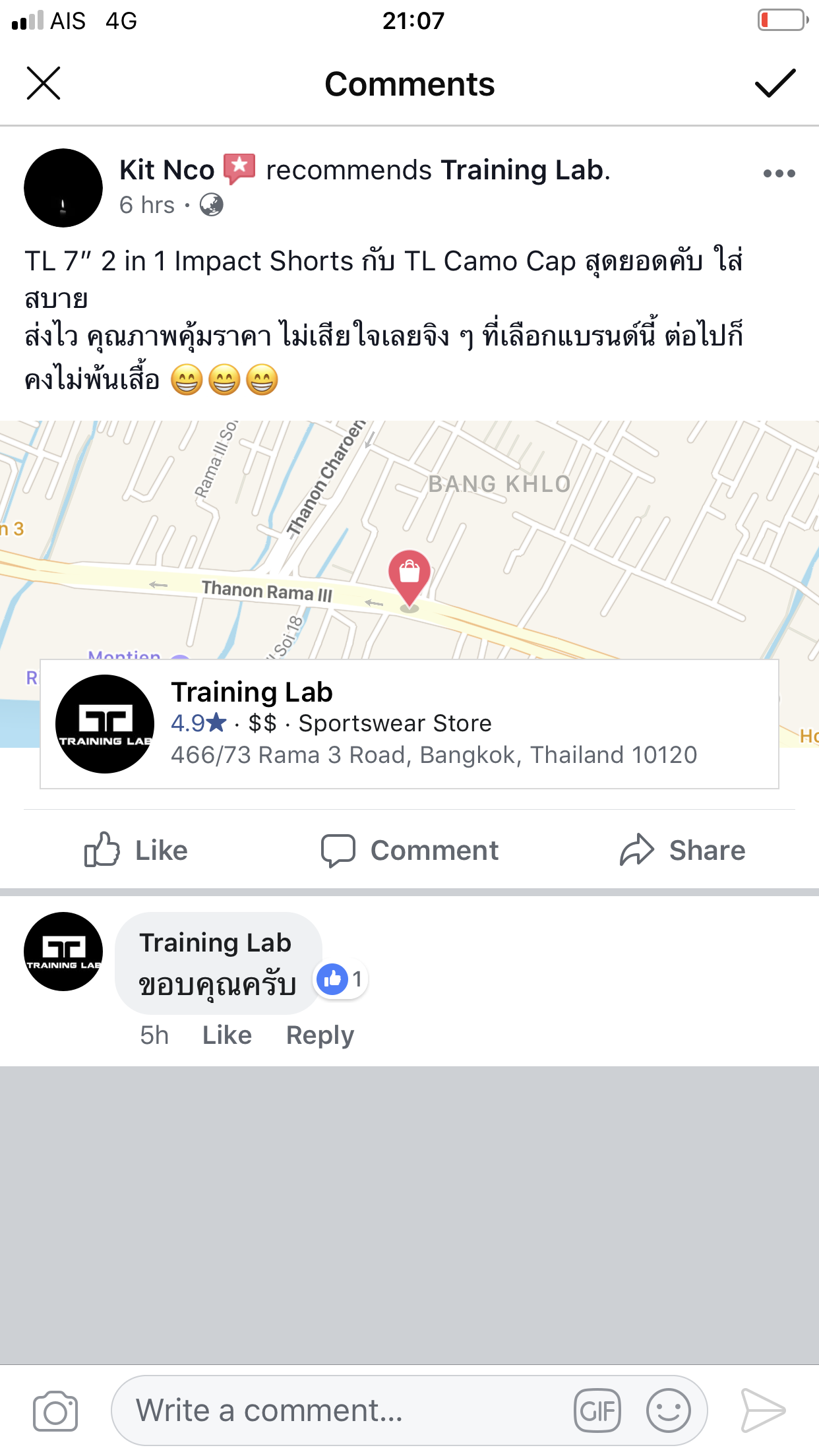Open the GIF picker

[x=597, y=1410]
